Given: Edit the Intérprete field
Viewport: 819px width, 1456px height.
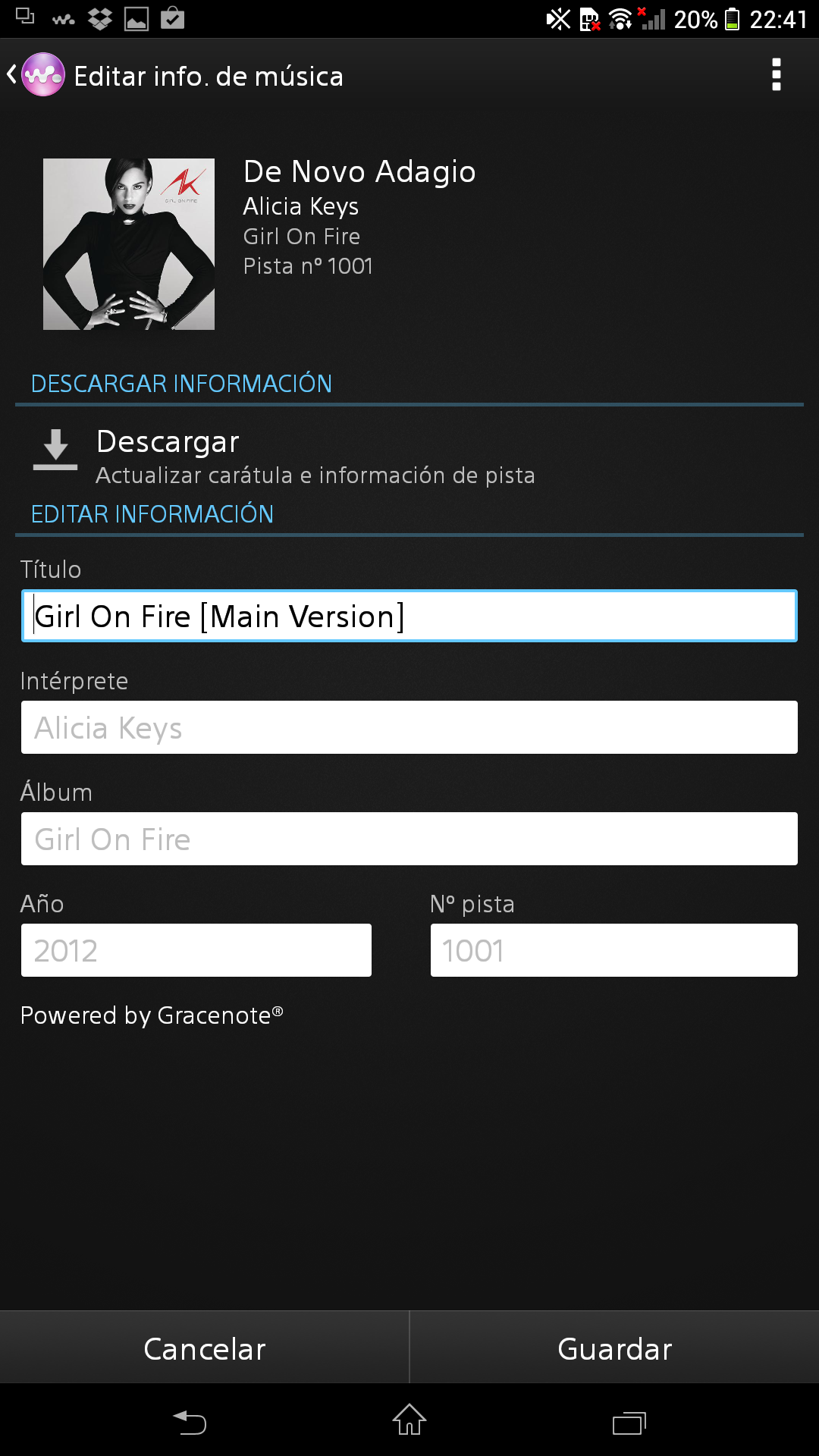Looking at the screenshot, I should [x=409, y=728].
